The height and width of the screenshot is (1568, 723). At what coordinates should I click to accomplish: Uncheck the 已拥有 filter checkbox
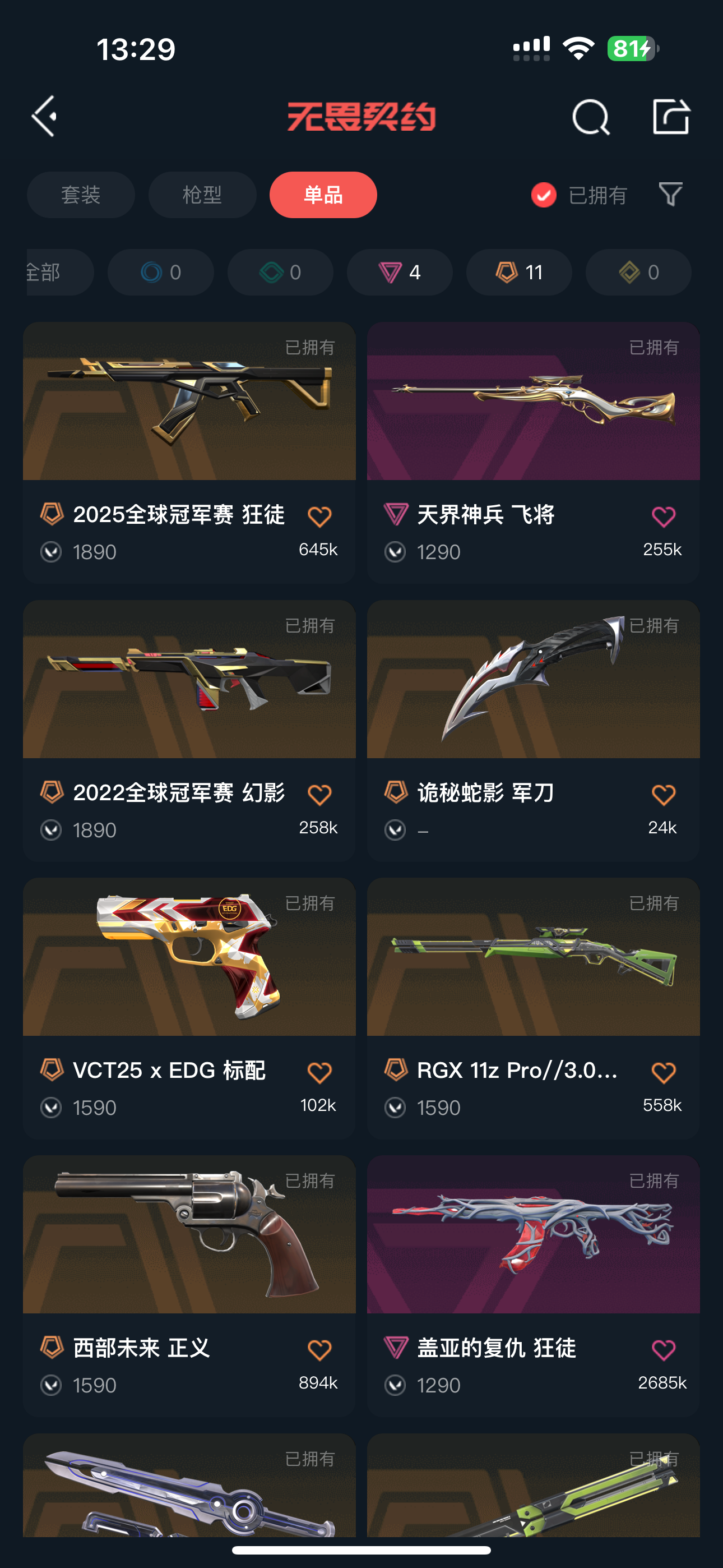544,195
